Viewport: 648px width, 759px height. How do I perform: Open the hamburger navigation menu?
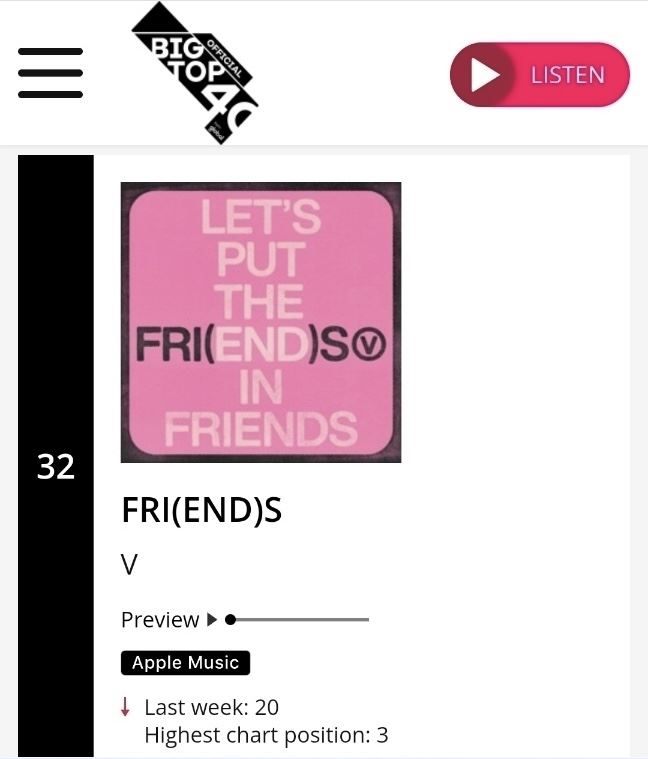[50, 73]
